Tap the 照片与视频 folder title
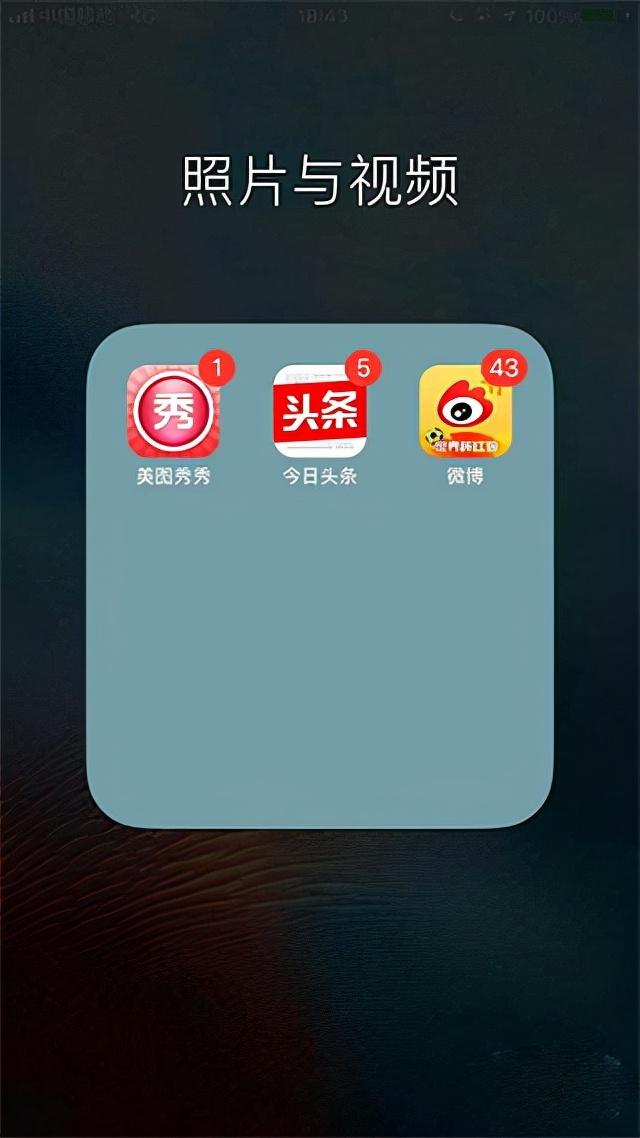Image resolution: width=640 pixels, height=1138 pixels. click(320, 181)
